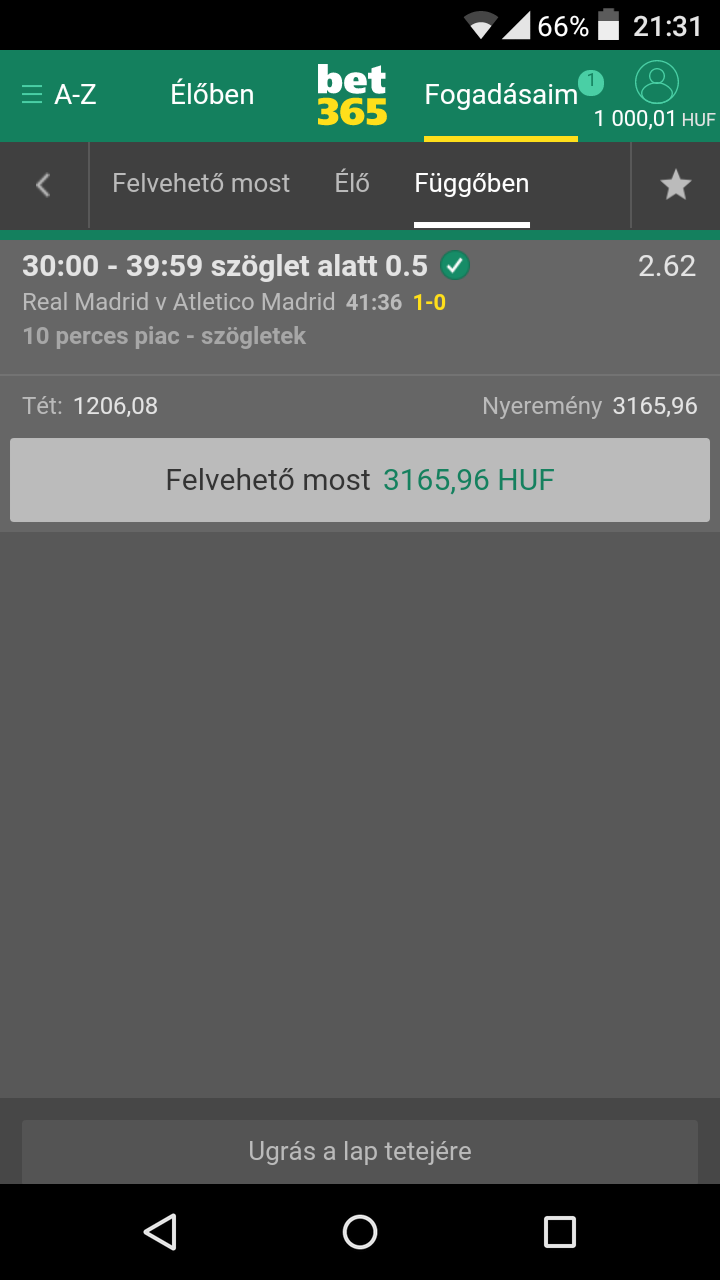The image size is (720, 1280).
Task: Tap the bet365 logo to go home
Action: point(352,95)
